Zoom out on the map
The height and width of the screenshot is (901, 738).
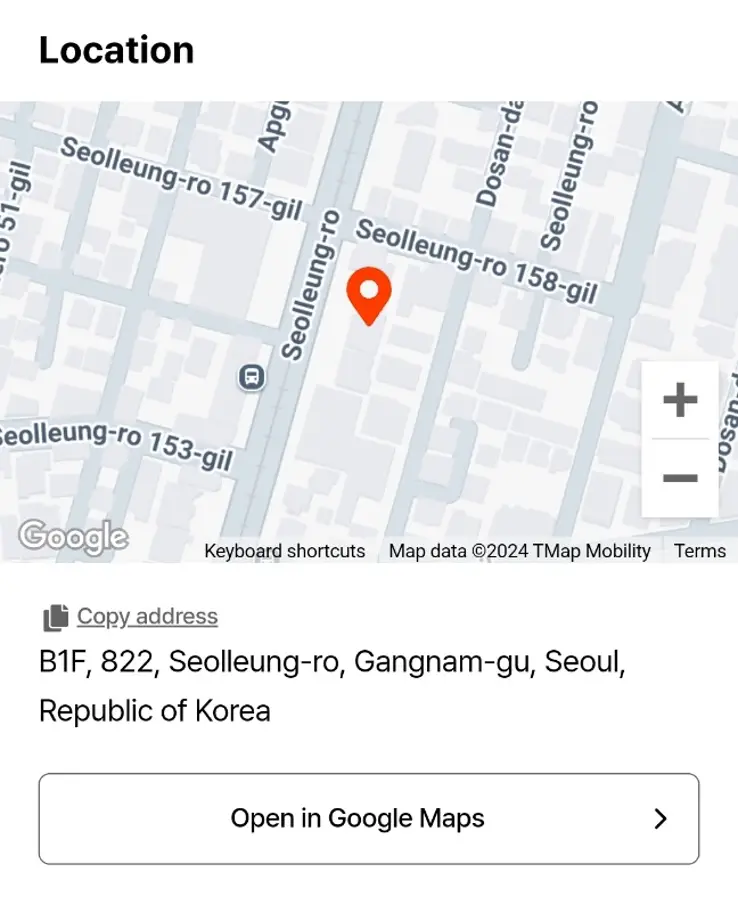680,478
